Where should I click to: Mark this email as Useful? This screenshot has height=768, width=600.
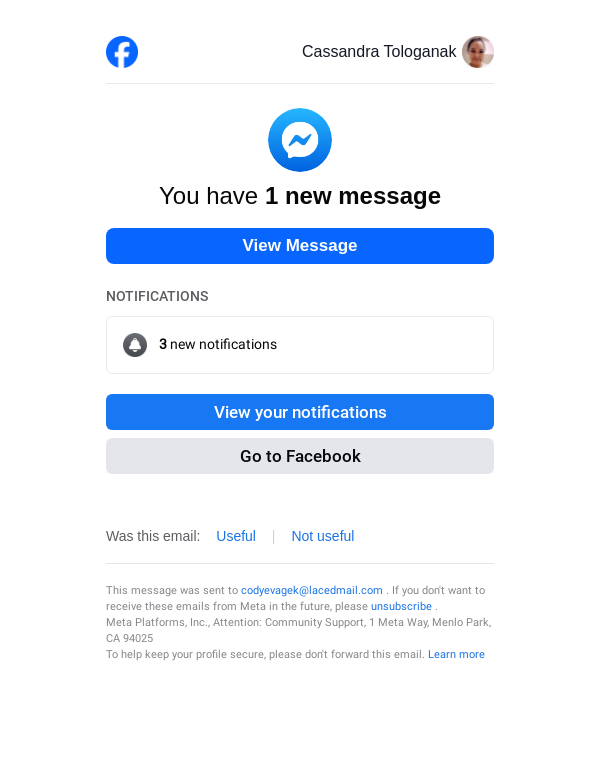[x=236, y=536]
